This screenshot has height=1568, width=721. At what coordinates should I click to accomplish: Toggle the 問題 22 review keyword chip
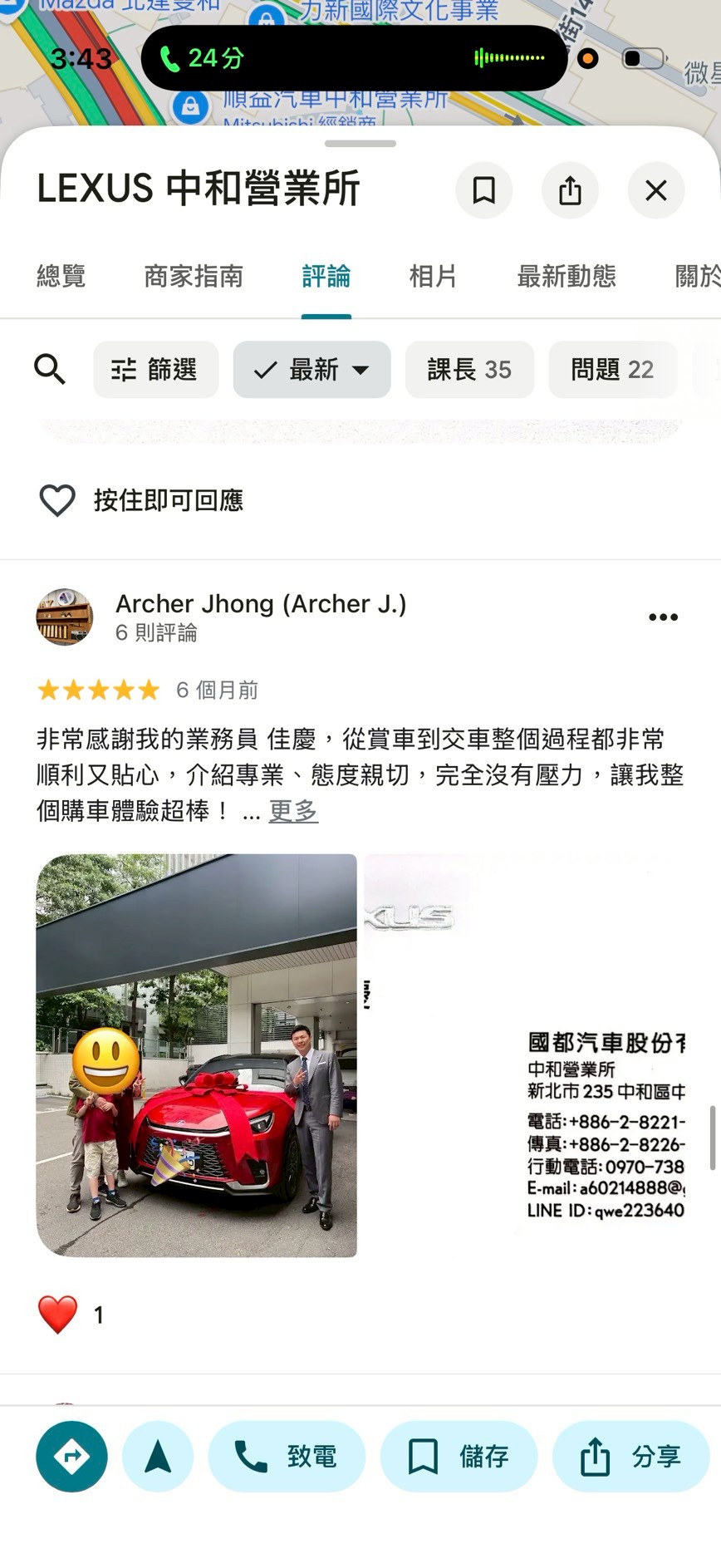[x=612, y=370]
